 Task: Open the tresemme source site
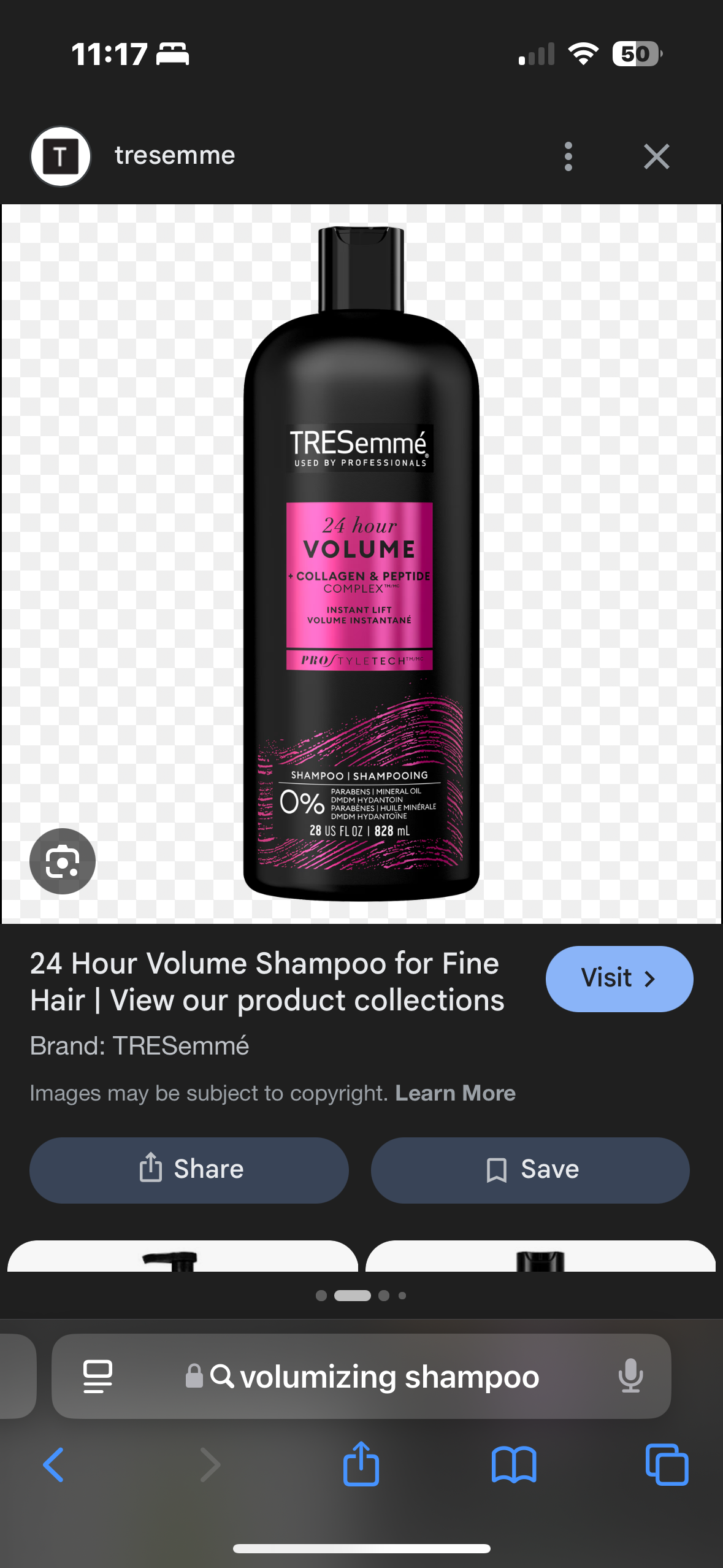pos(174,156)
